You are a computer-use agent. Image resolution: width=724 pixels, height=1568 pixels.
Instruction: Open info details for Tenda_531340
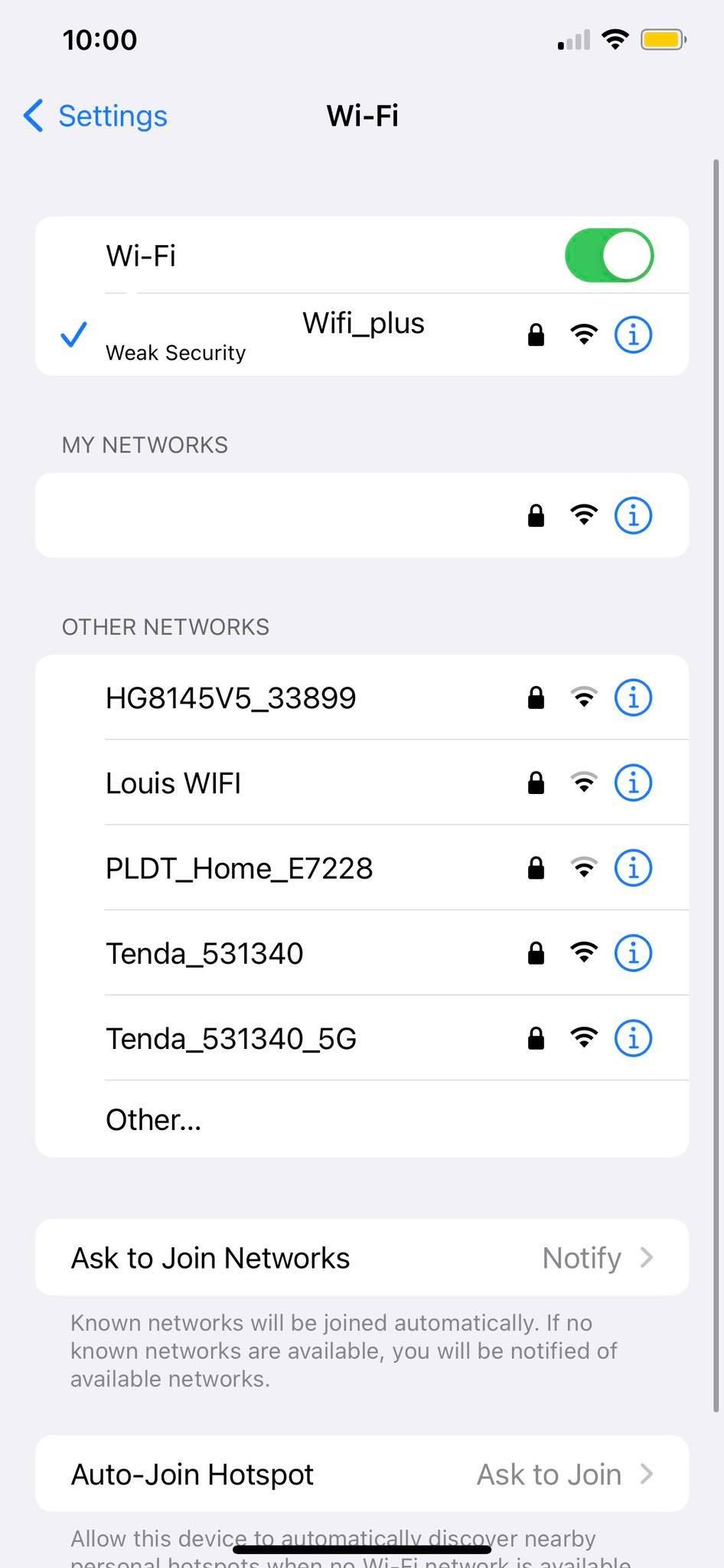[633, 953]
